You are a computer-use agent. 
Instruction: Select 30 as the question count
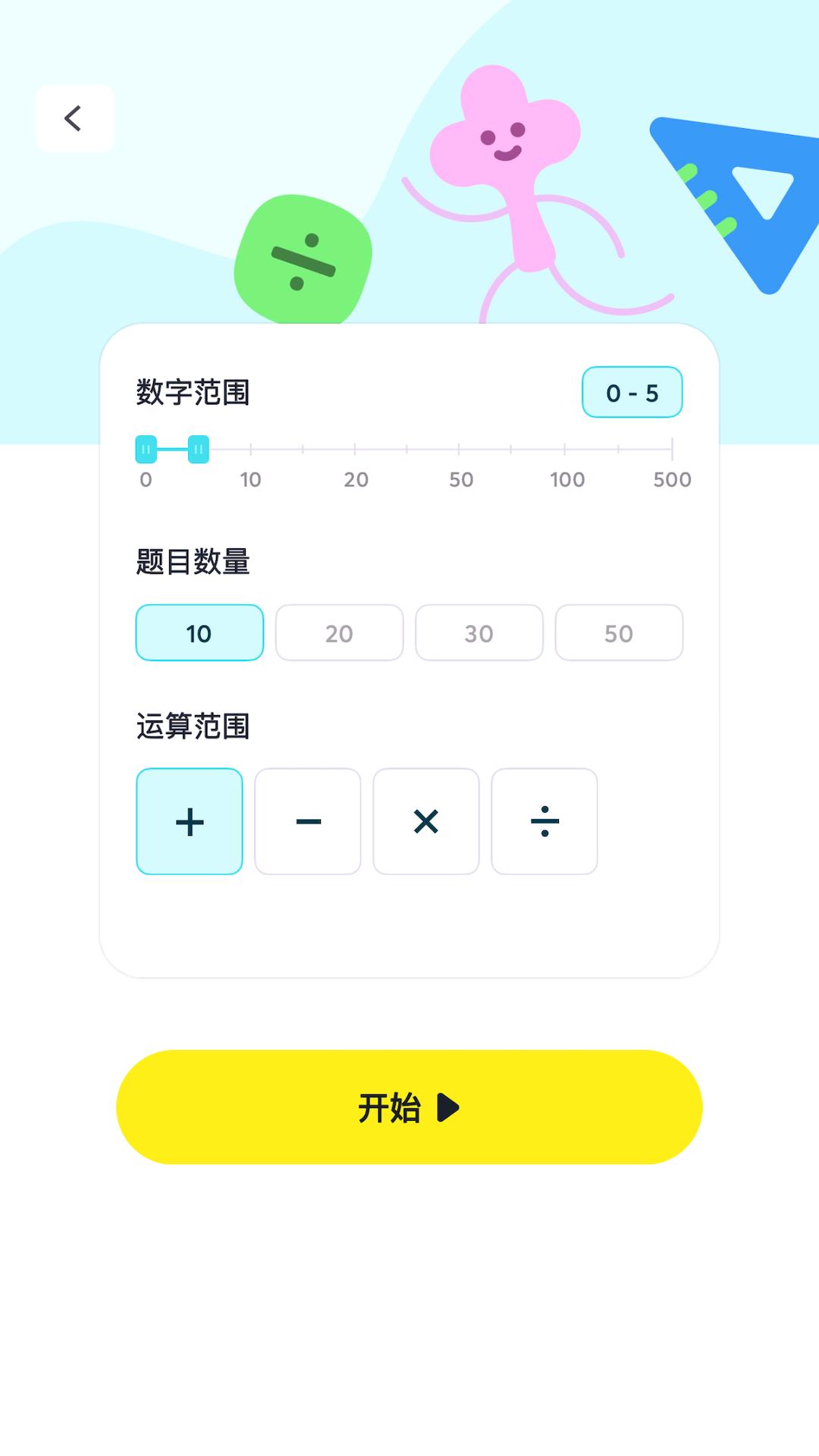point(479,632)
